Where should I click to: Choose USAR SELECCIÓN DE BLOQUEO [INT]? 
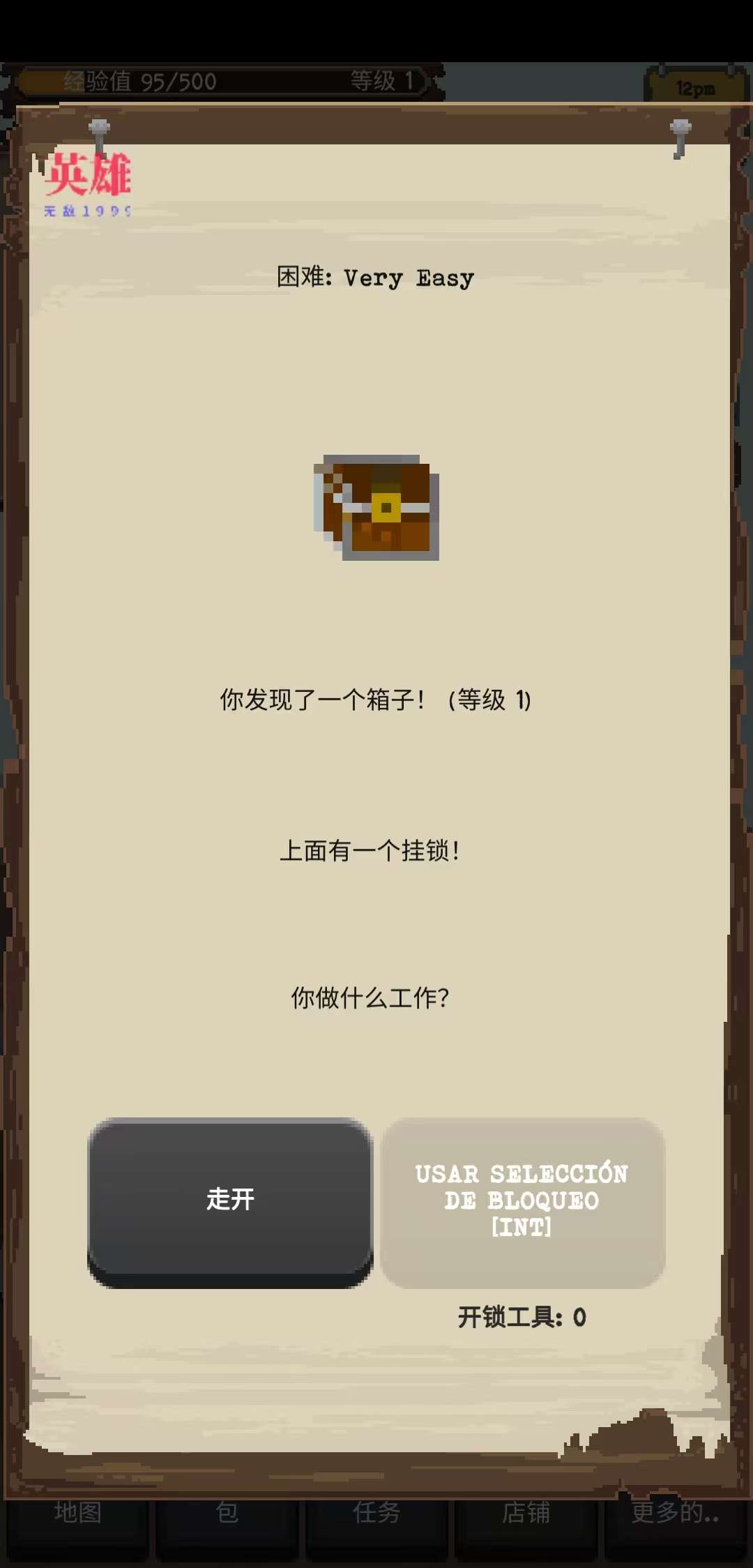pyautogui.click(x=522, y=1201)
